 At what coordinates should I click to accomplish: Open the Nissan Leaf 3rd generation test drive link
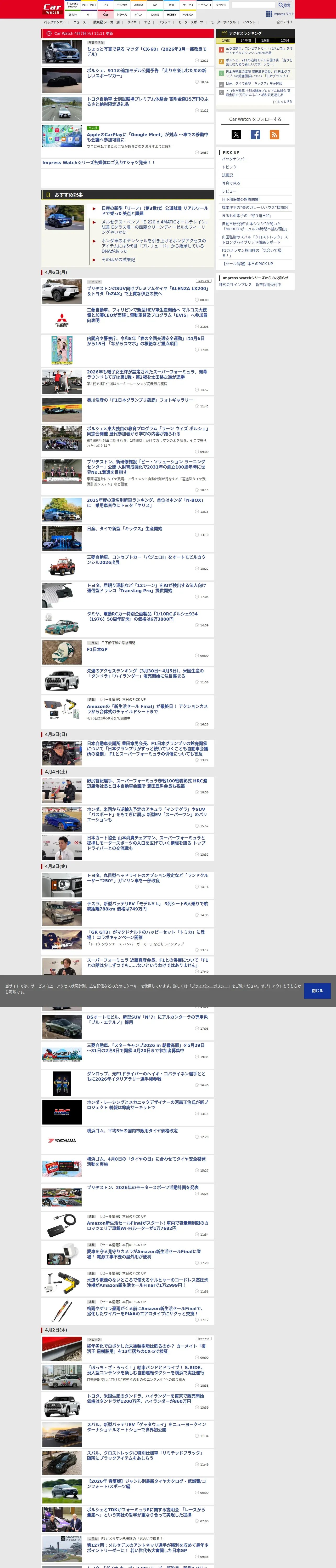tap(154, 211)
